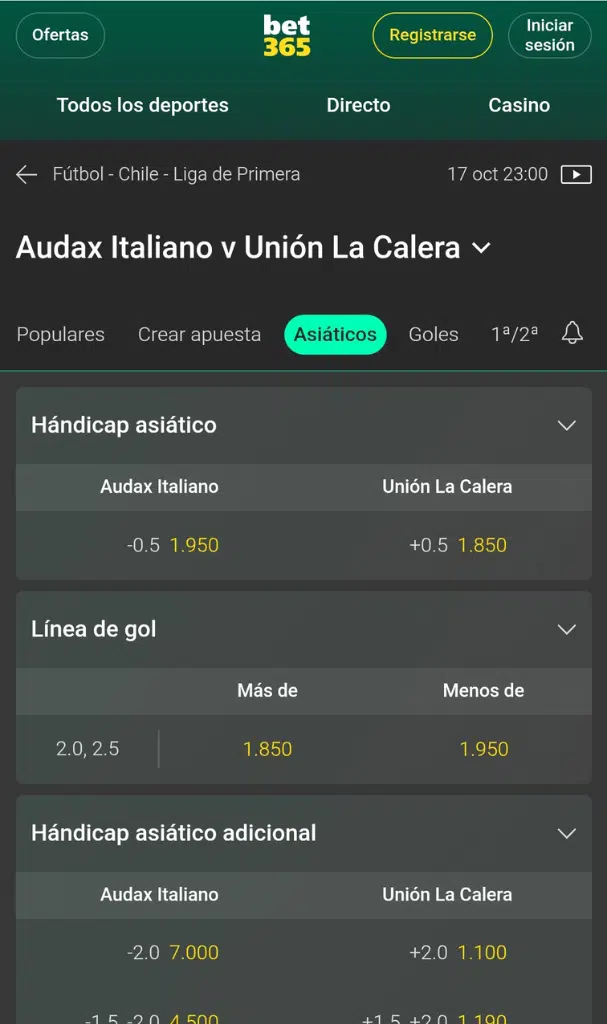Screen dimensions: 607x1024
Task: Collapse the Línea de gol section
Action: pyautogui.click(x=566, y=629)
